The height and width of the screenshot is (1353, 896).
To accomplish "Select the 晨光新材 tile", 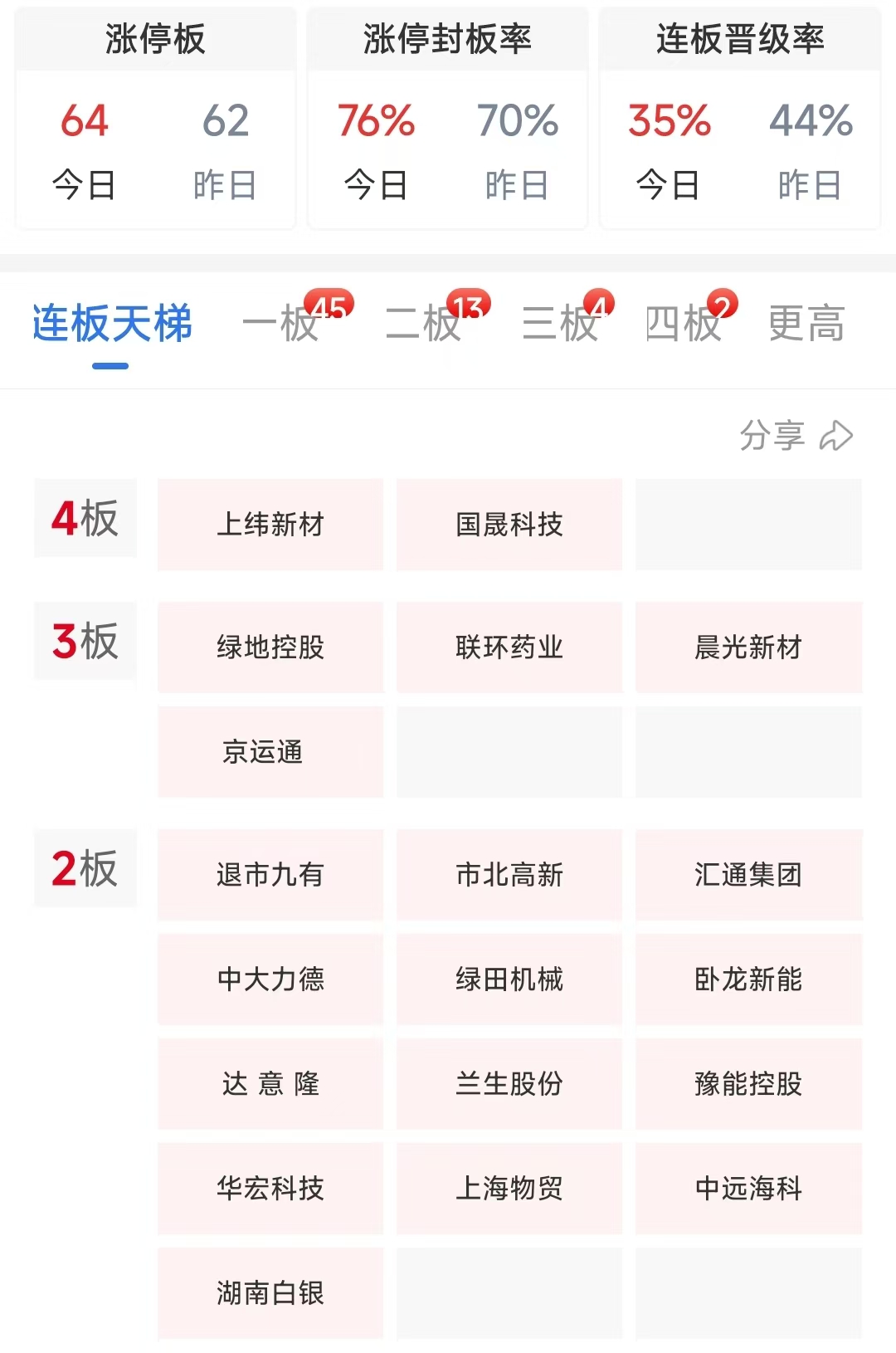I will tap(748, 647).
